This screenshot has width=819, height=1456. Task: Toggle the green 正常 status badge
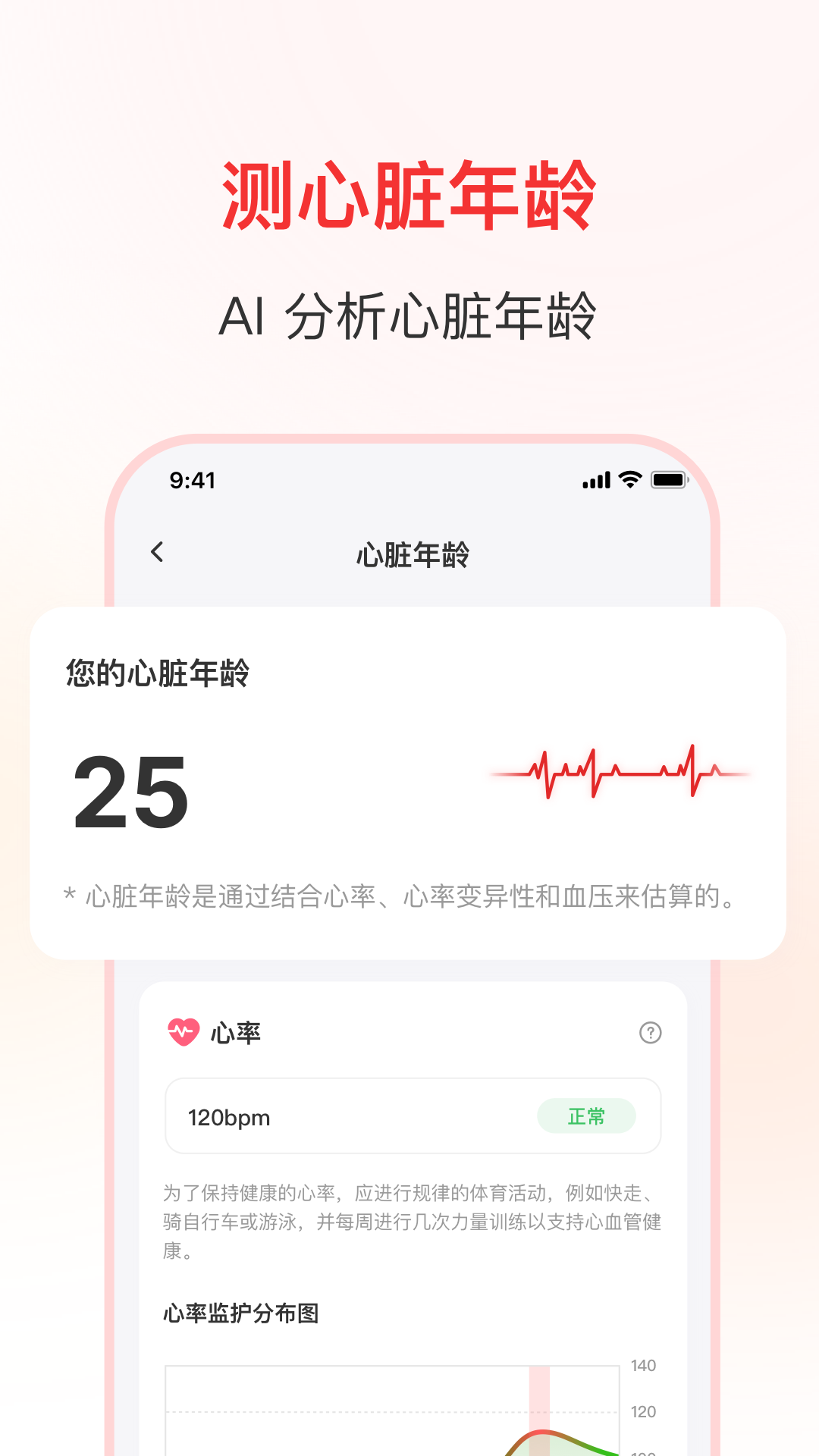point(587,1116)
